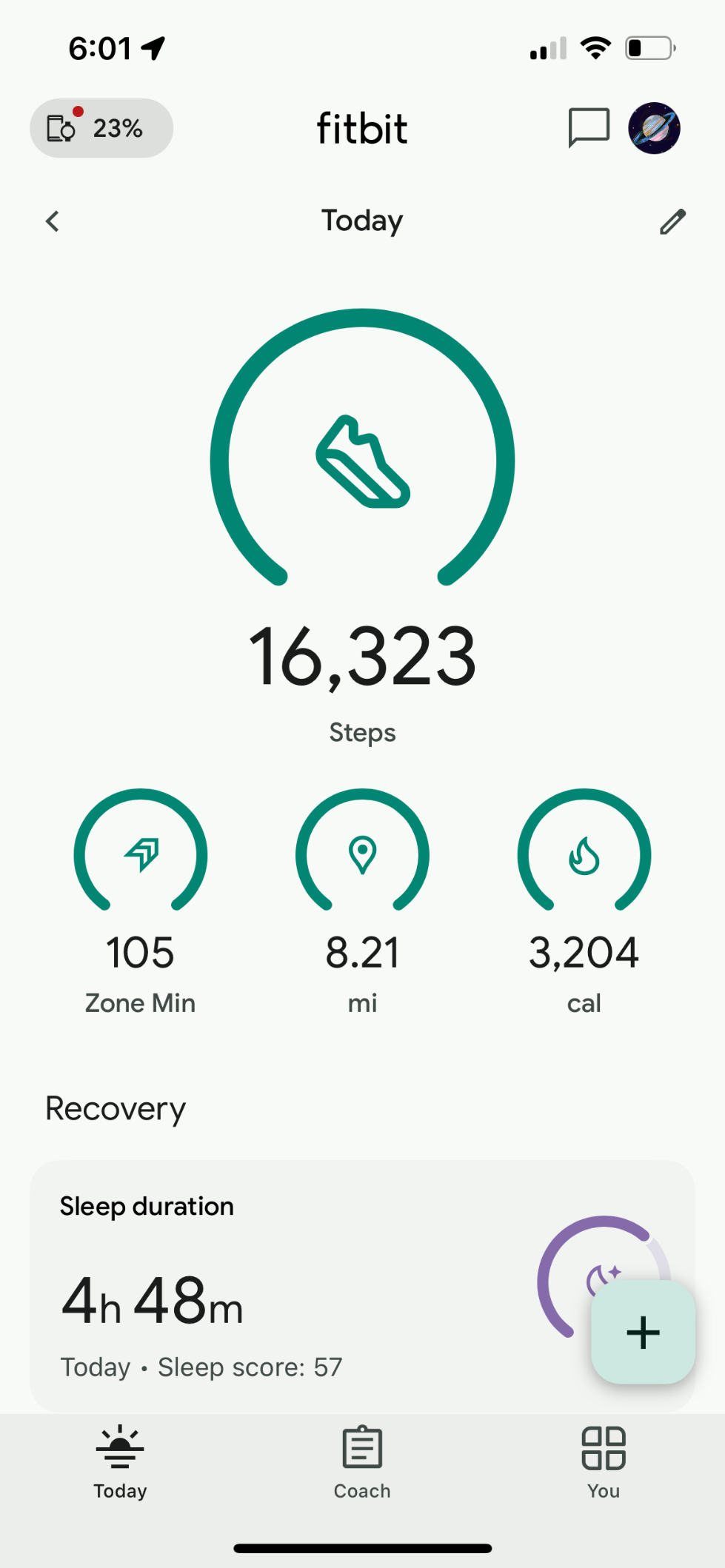
Task: Open the messages inbox icon
Action: 589,128
